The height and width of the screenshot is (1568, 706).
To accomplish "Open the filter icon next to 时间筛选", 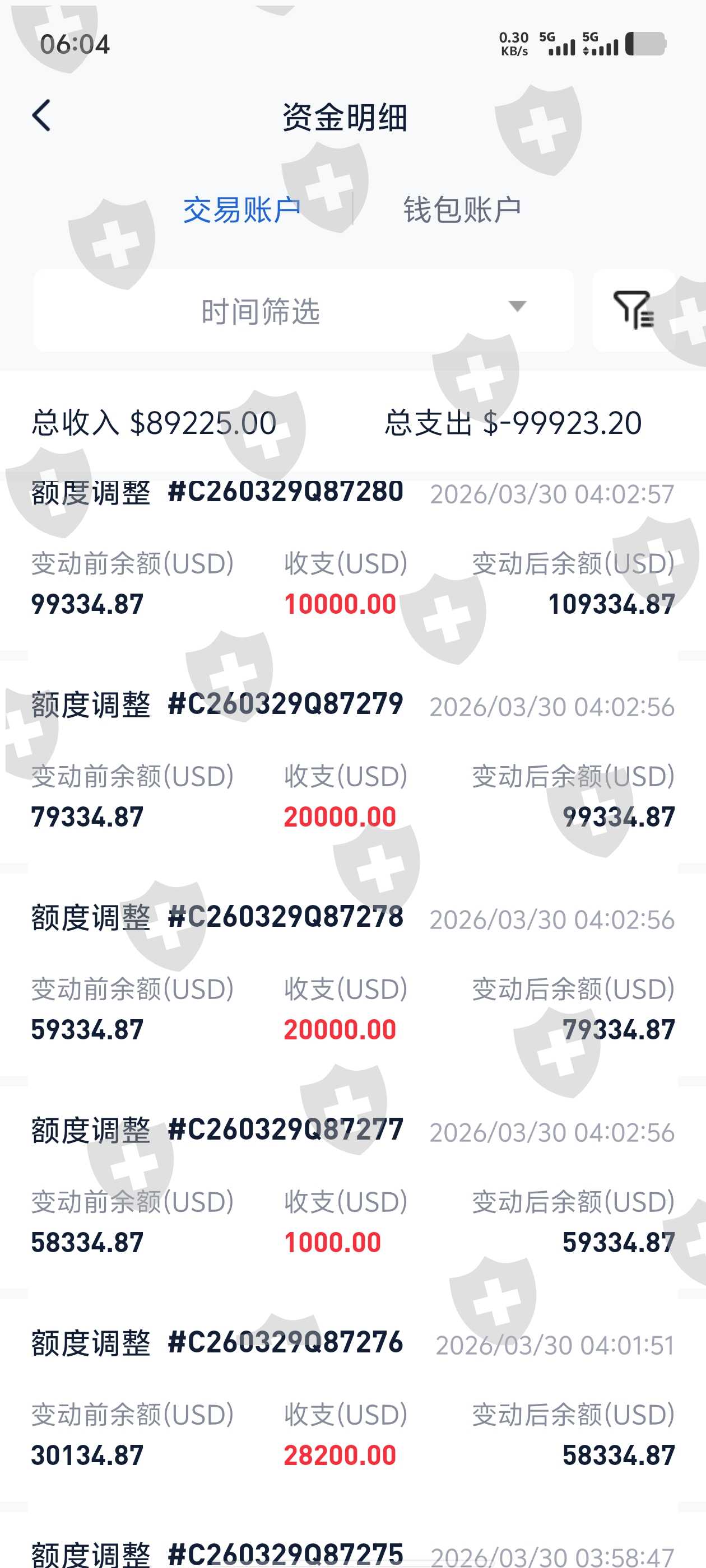I will [634, 310].
